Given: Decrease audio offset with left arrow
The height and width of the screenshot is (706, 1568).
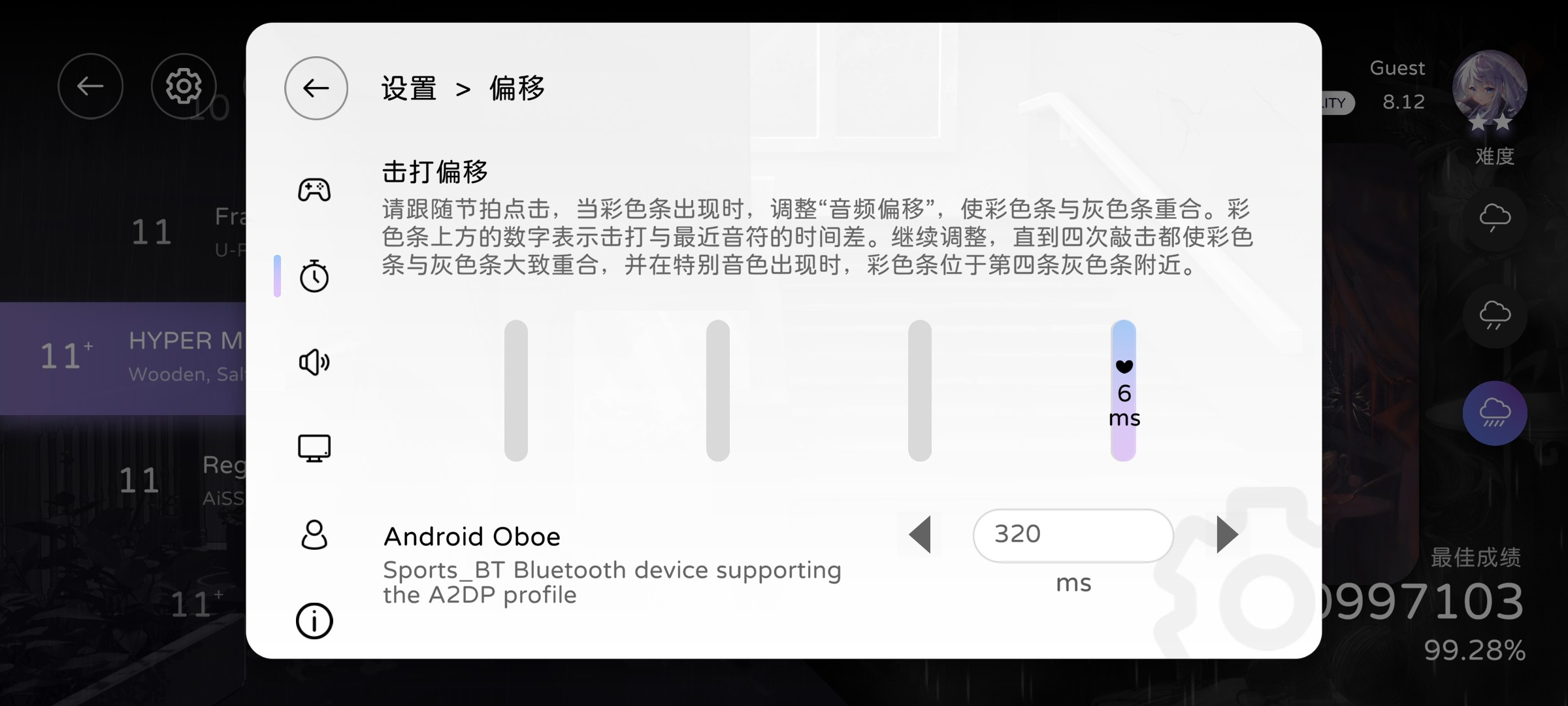Looking at the screenshot, I should point(920,535).
